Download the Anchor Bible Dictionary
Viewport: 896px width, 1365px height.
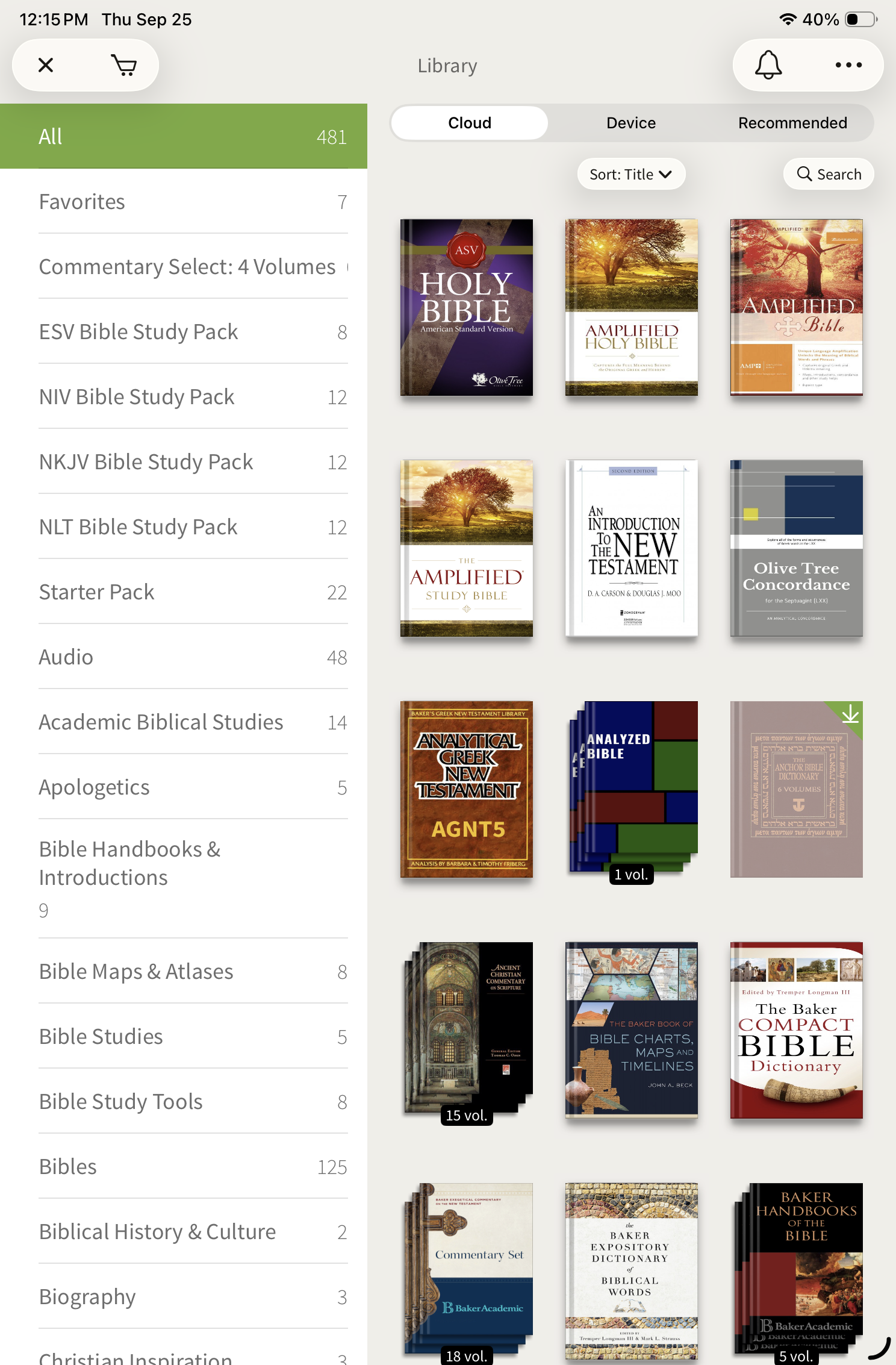click(850, 715)
